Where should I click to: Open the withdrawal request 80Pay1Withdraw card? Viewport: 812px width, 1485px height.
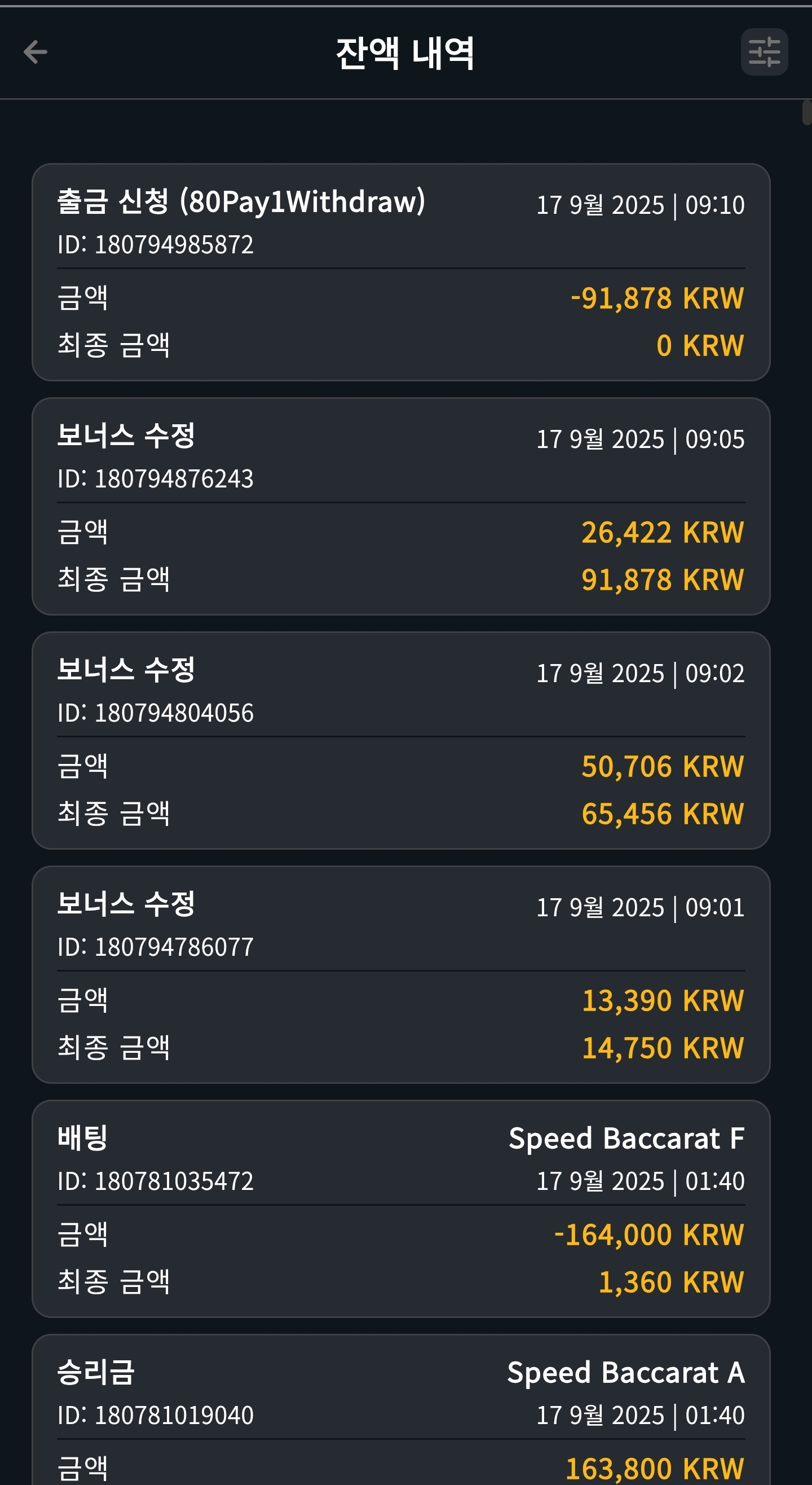(401, 272)
